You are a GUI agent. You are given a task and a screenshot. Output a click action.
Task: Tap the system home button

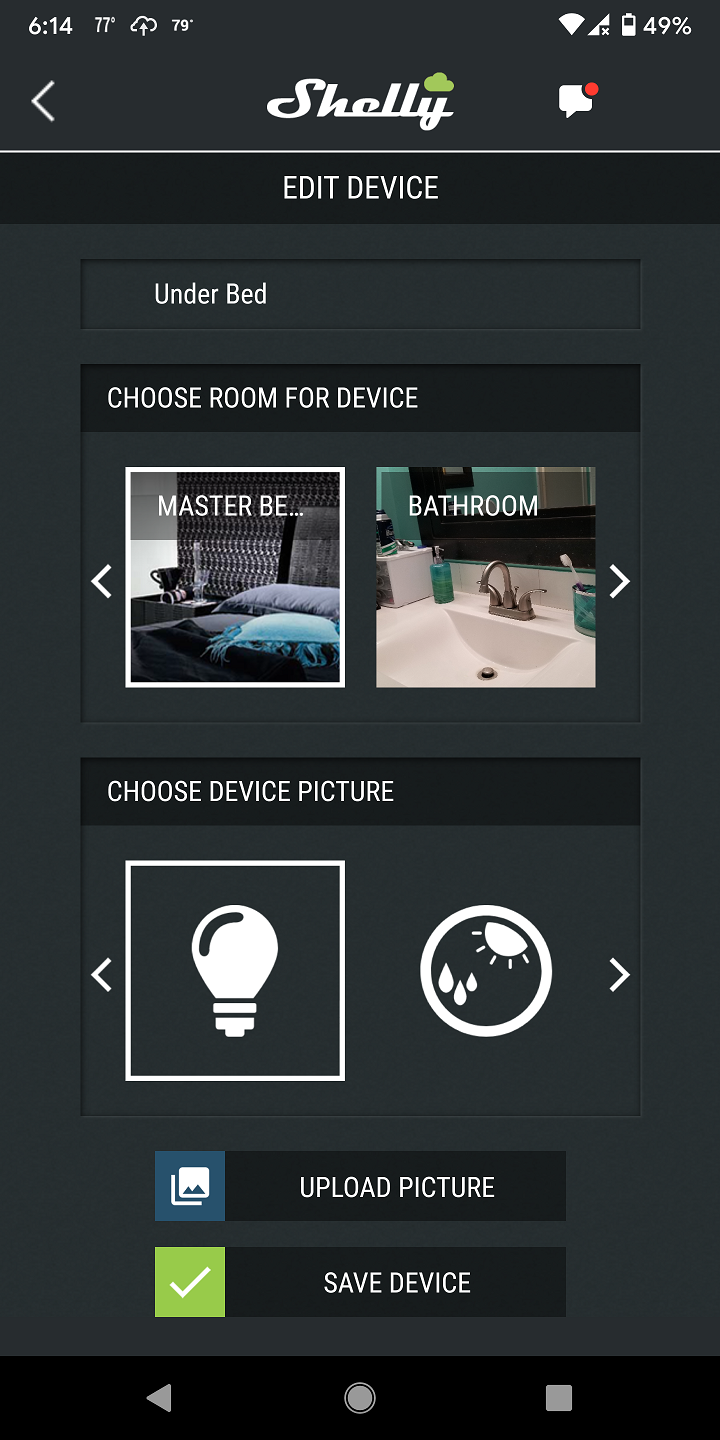tap(360, 1398)
